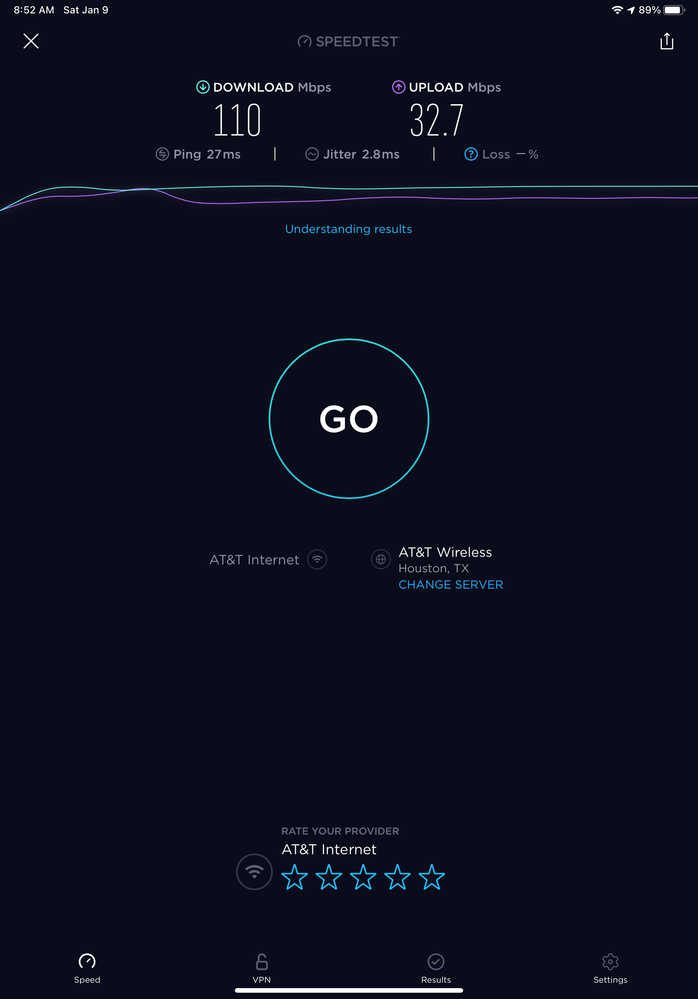Switch to the Results tab
Image resolution: width=698 pixels, height=999 pixels.
436,968
